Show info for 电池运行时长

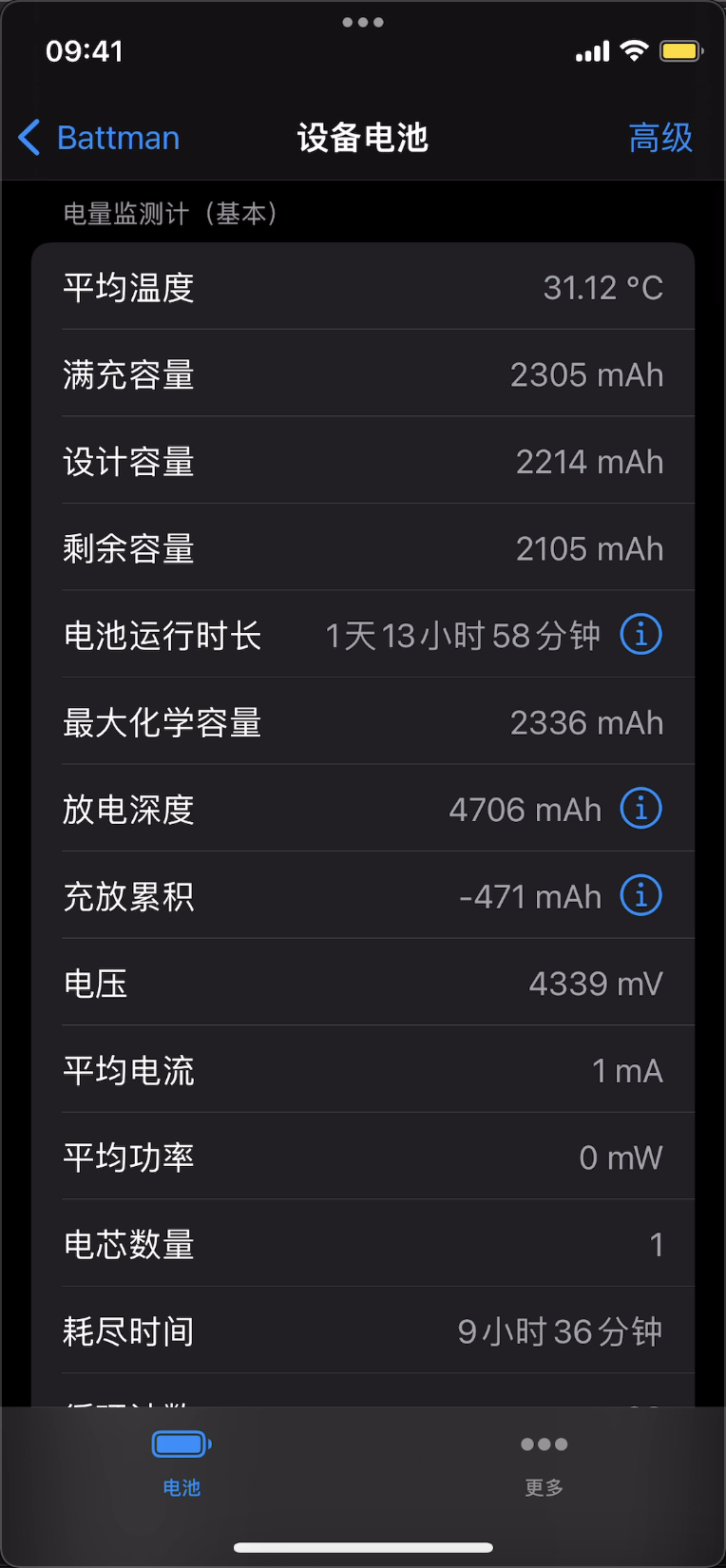pos(640,634)
